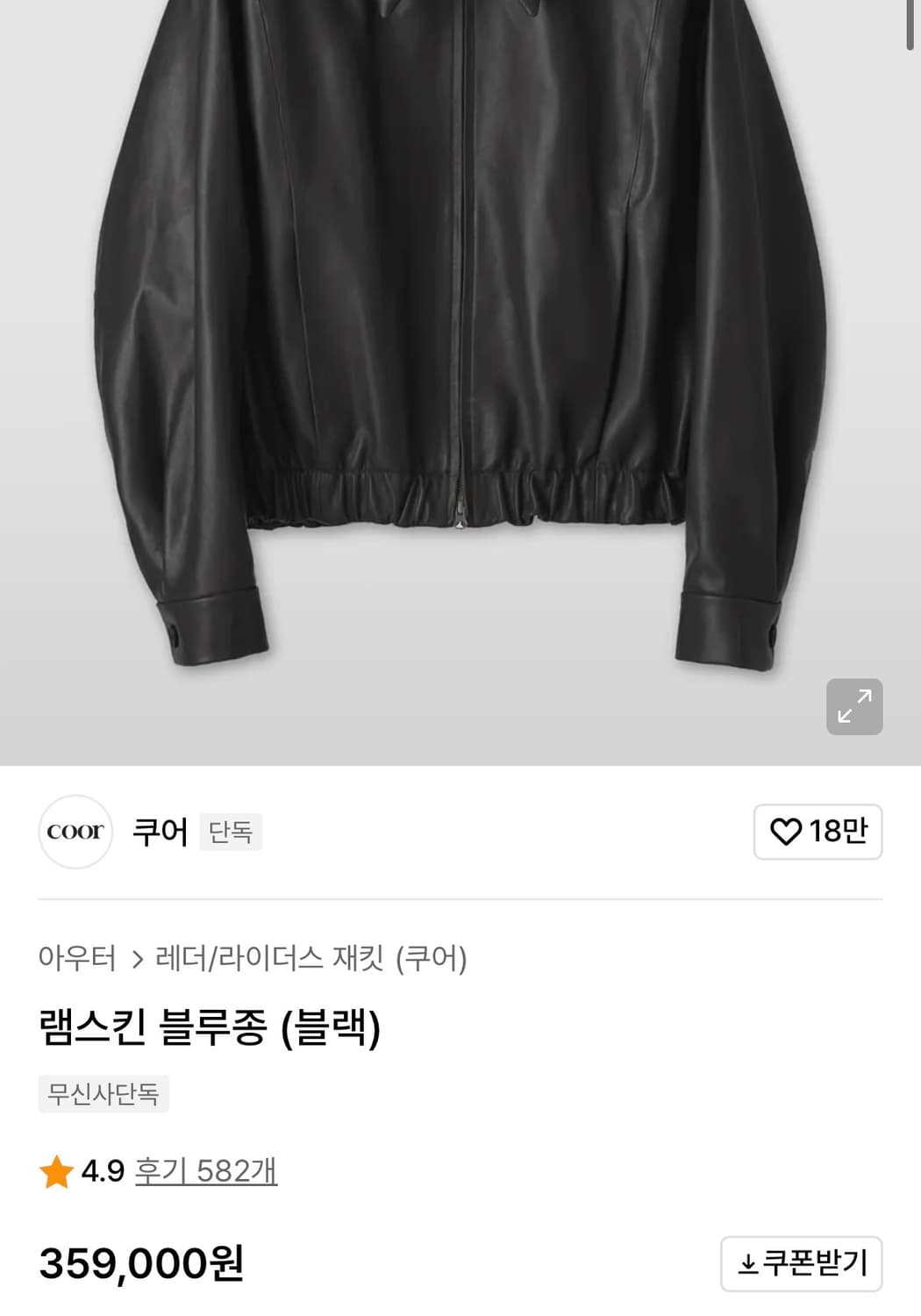Image resolution: width=921 pixels, height=1316 pixels.
Task: Select the coor brand logo circle
Action: (75, 832)
